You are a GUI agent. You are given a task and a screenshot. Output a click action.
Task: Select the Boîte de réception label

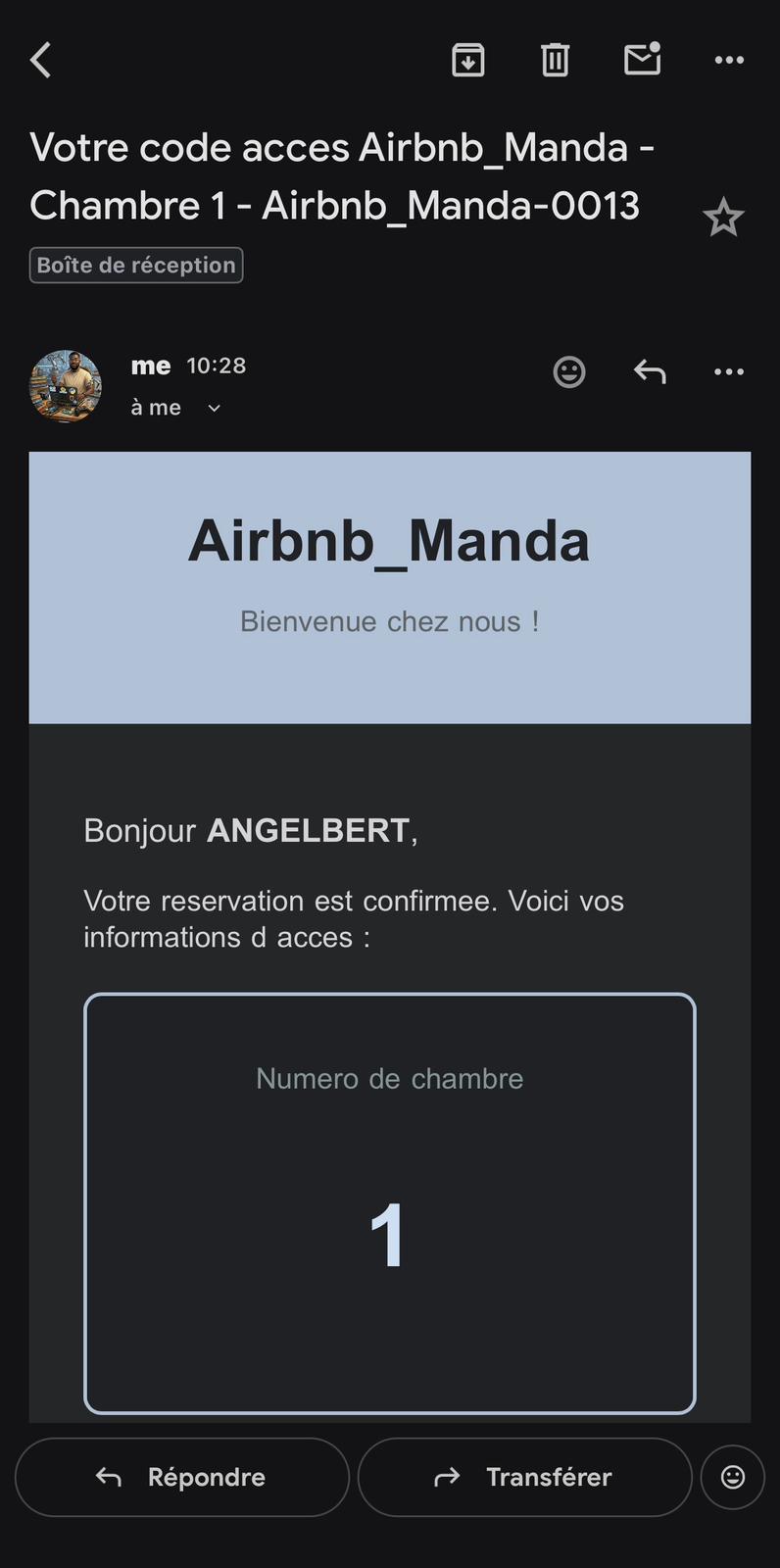pyautogui.click(x=136, y=265)
